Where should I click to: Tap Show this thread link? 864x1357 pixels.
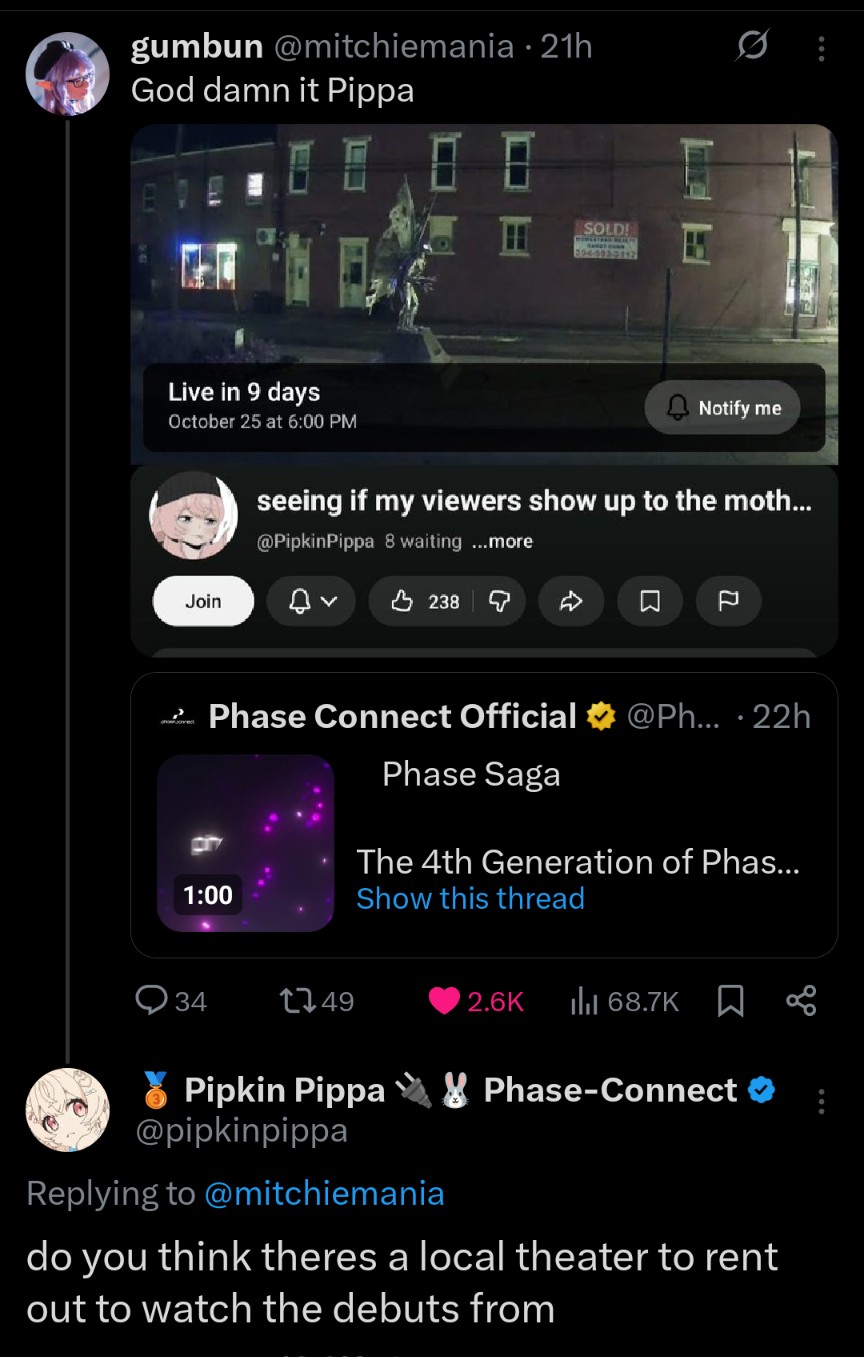pos(470,898)
